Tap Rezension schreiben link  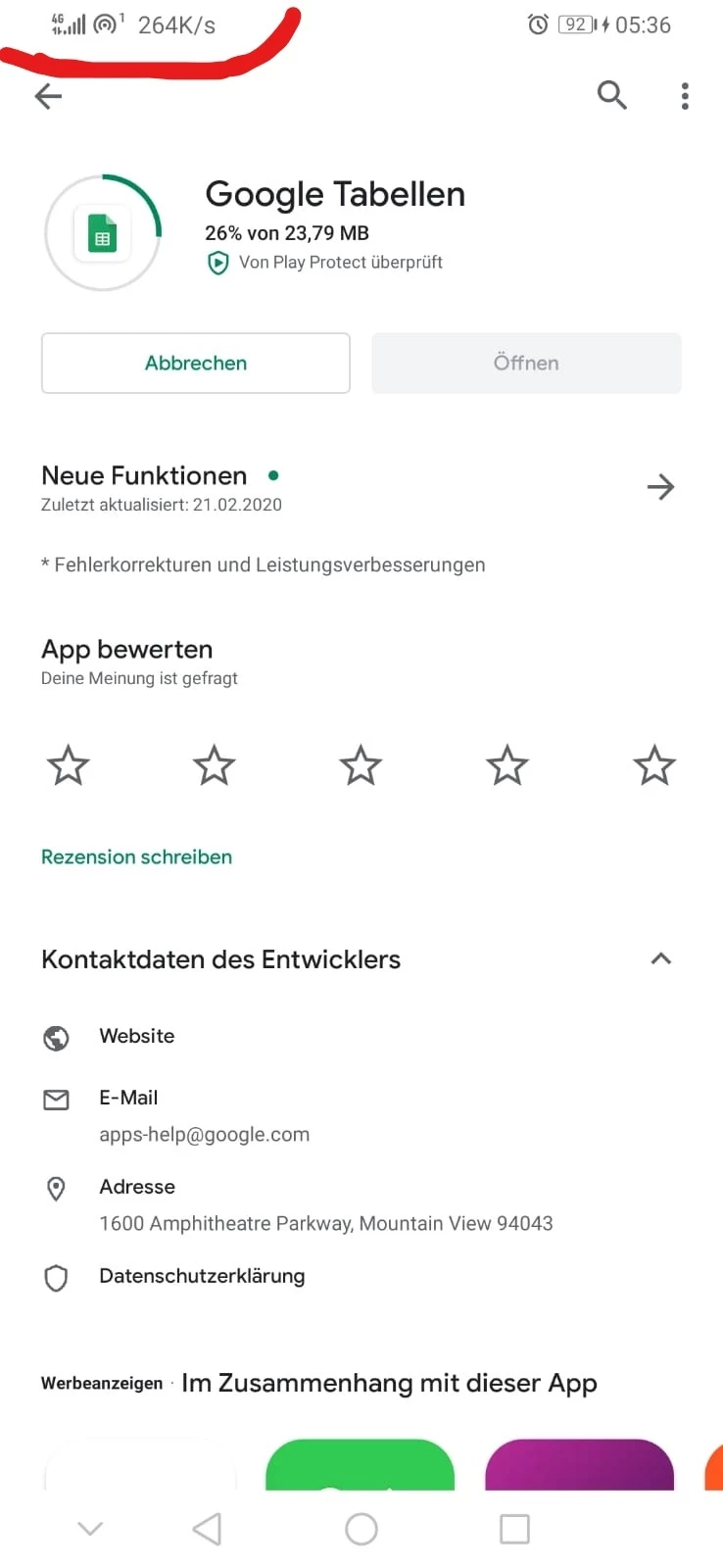[137, 857]
